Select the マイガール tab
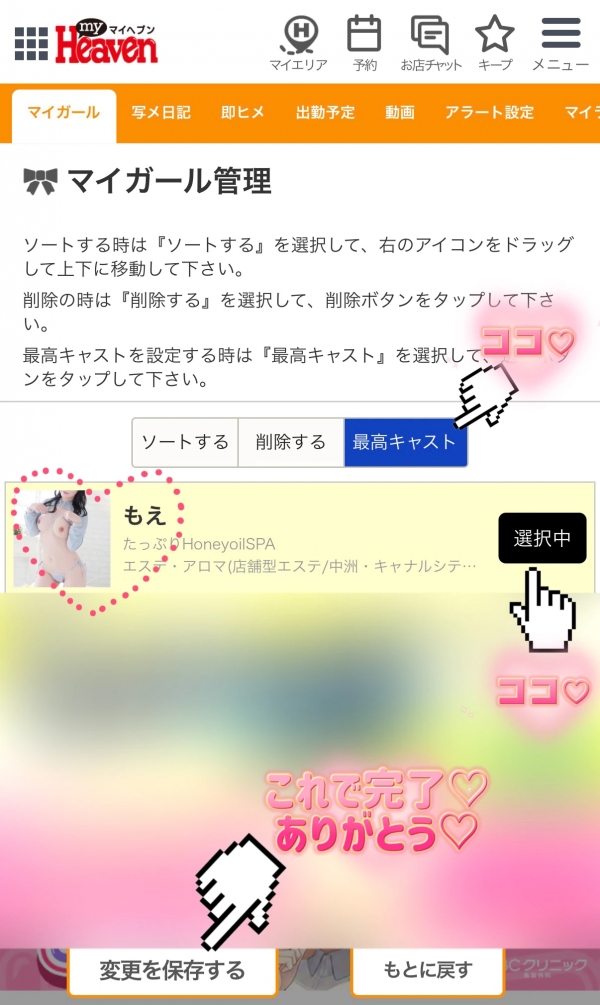The image size is (600, 1005). 64,113
